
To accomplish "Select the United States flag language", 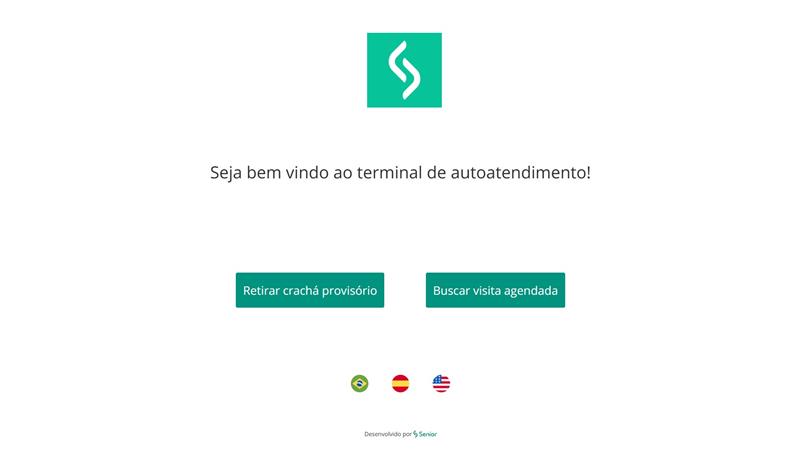I will click(x=441, y=383).
